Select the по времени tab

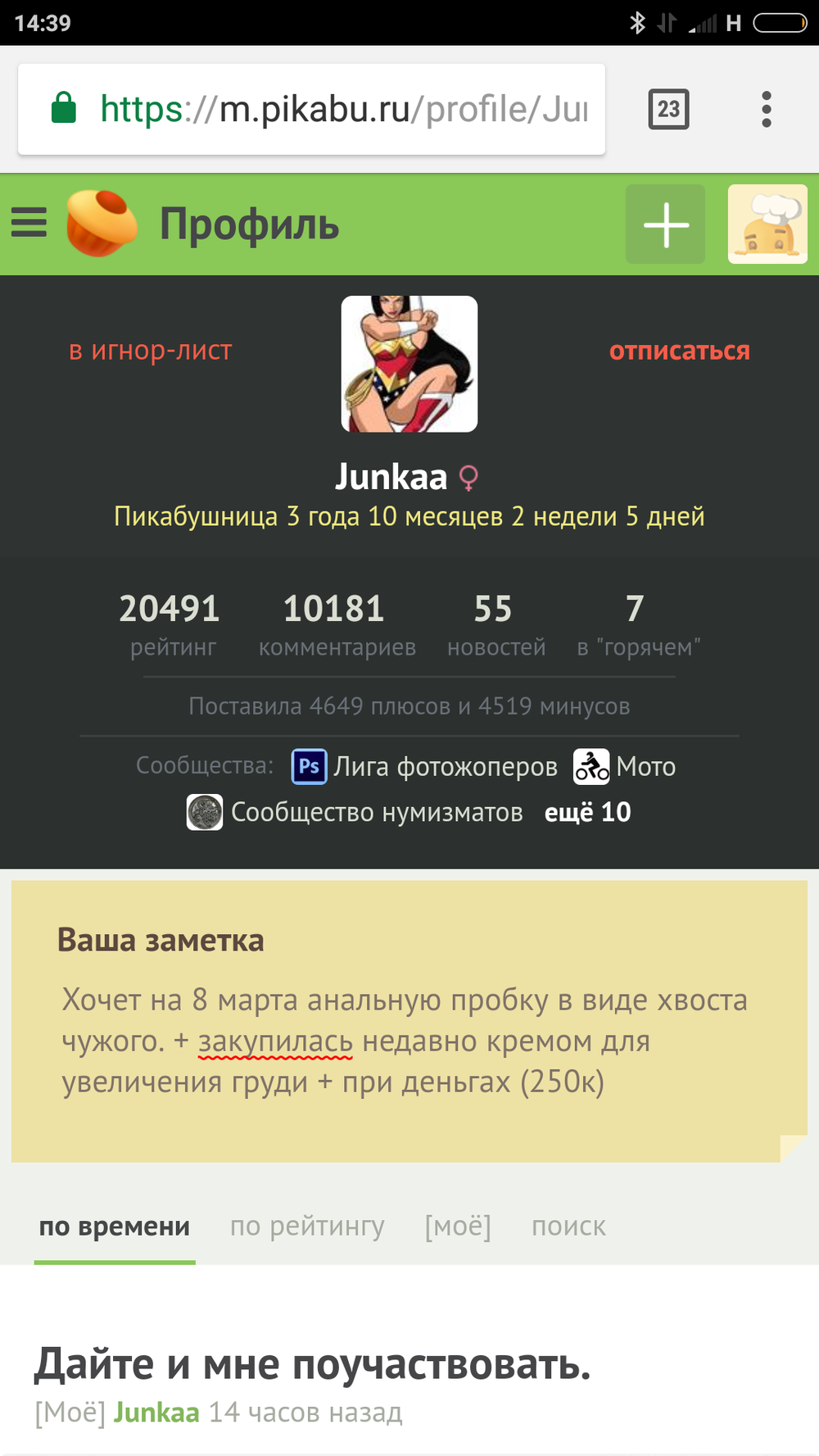point(115,1226)
